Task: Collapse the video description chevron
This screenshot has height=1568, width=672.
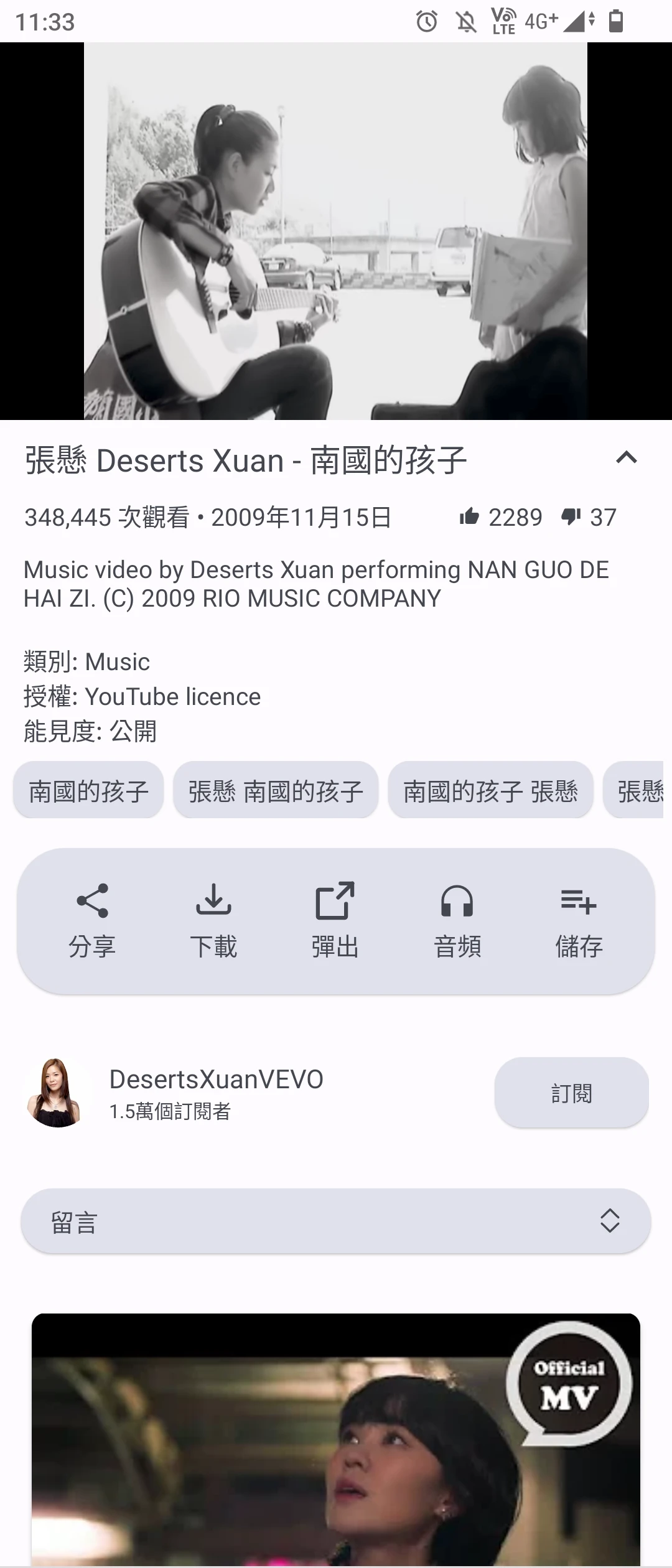Action: 626,459
